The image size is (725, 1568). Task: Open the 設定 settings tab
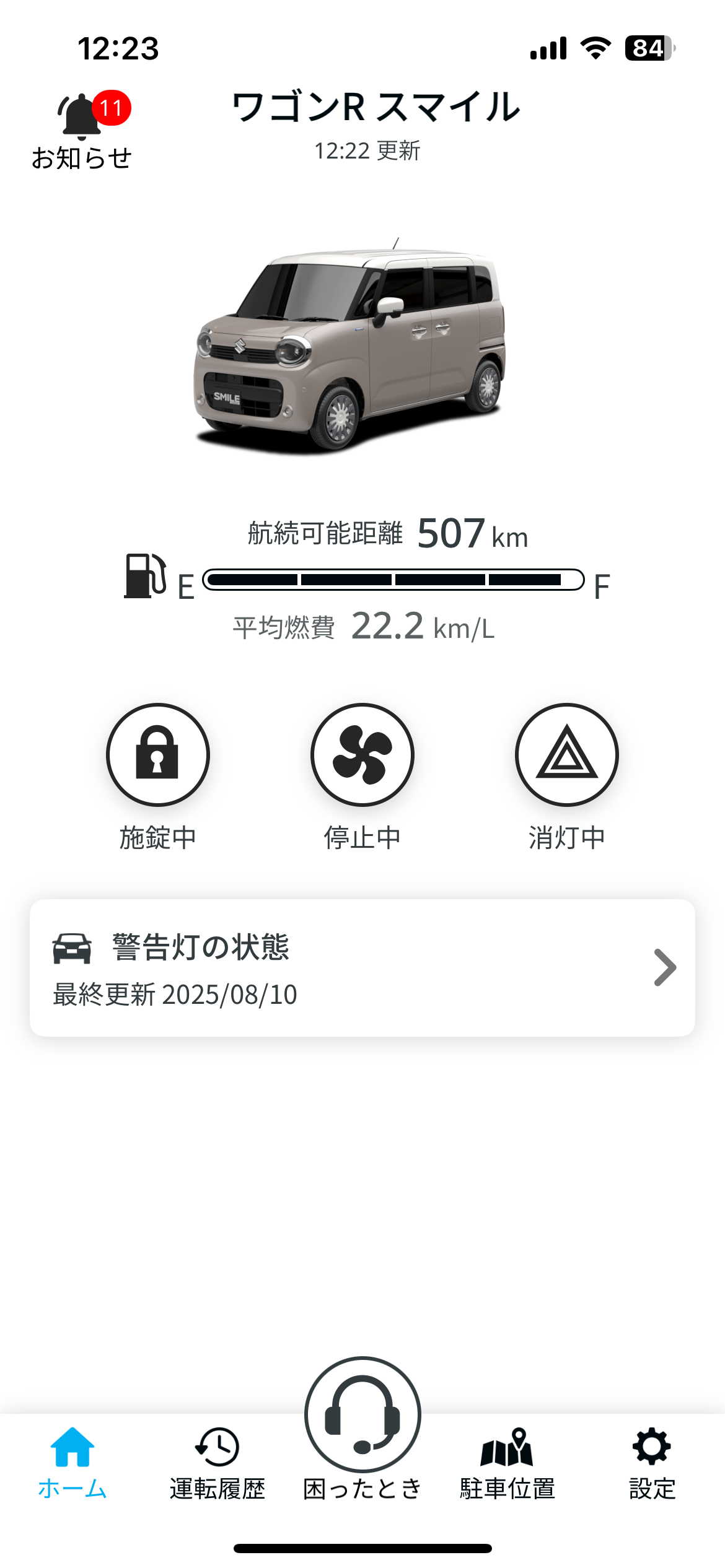point(652,1463)
